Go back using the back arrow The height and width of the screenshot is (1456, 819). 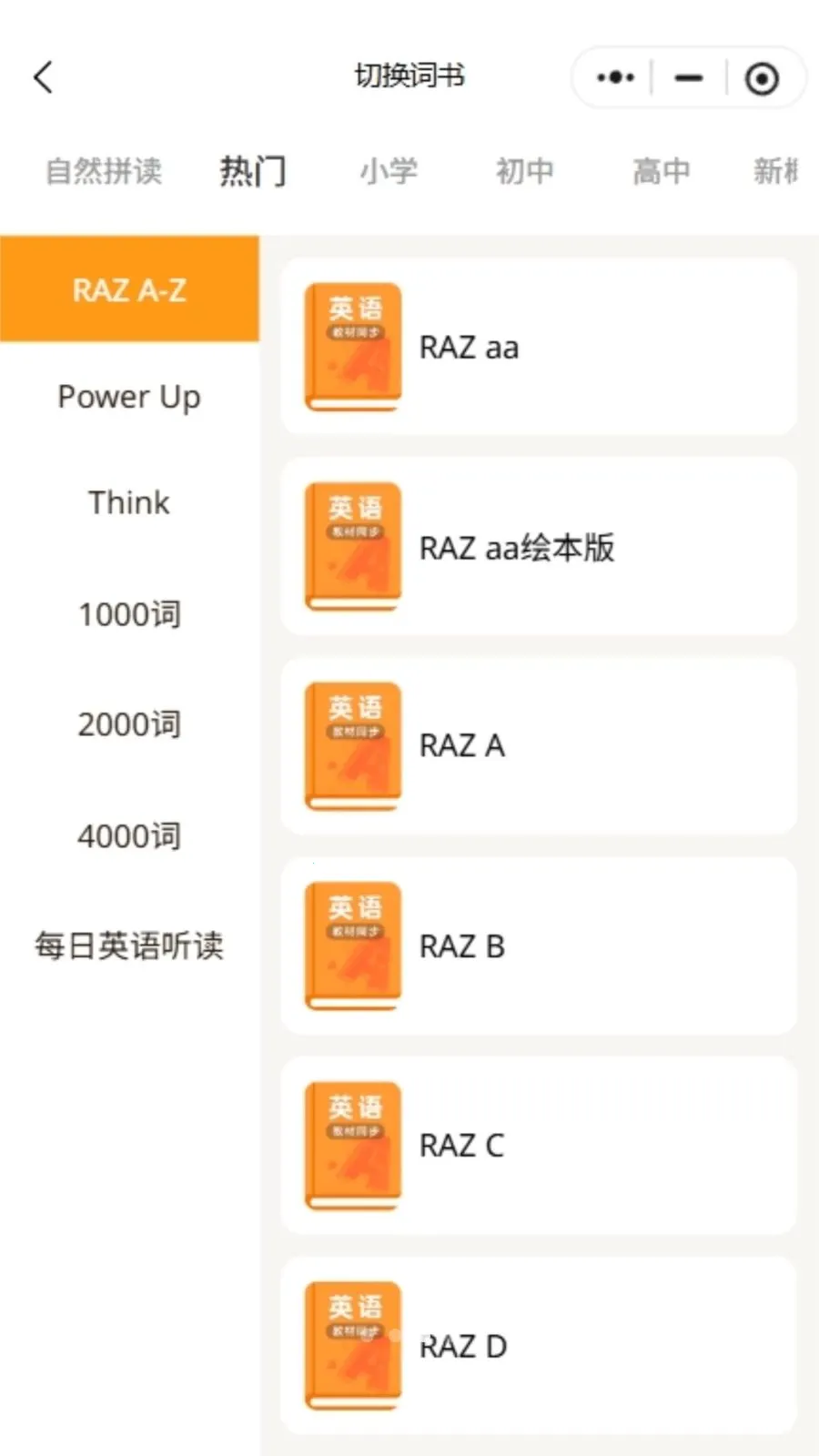click(x=44, y=77)
